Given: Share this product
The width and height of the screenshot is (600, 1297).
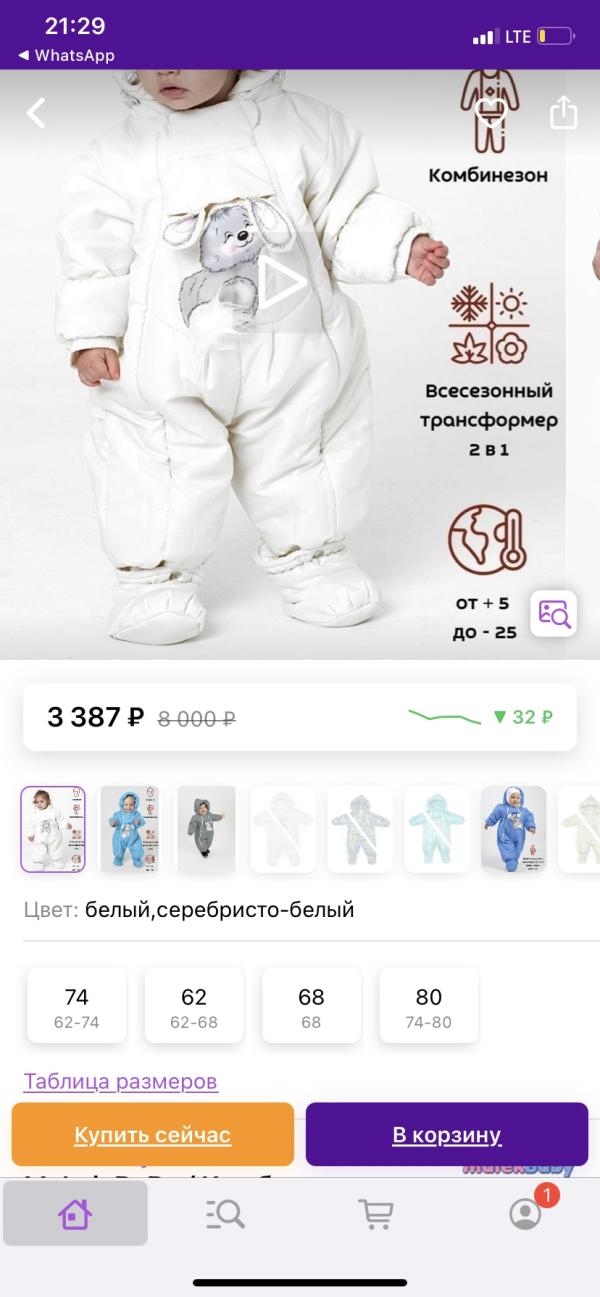Looking at the screenshot, I should [x=564, y=112].
